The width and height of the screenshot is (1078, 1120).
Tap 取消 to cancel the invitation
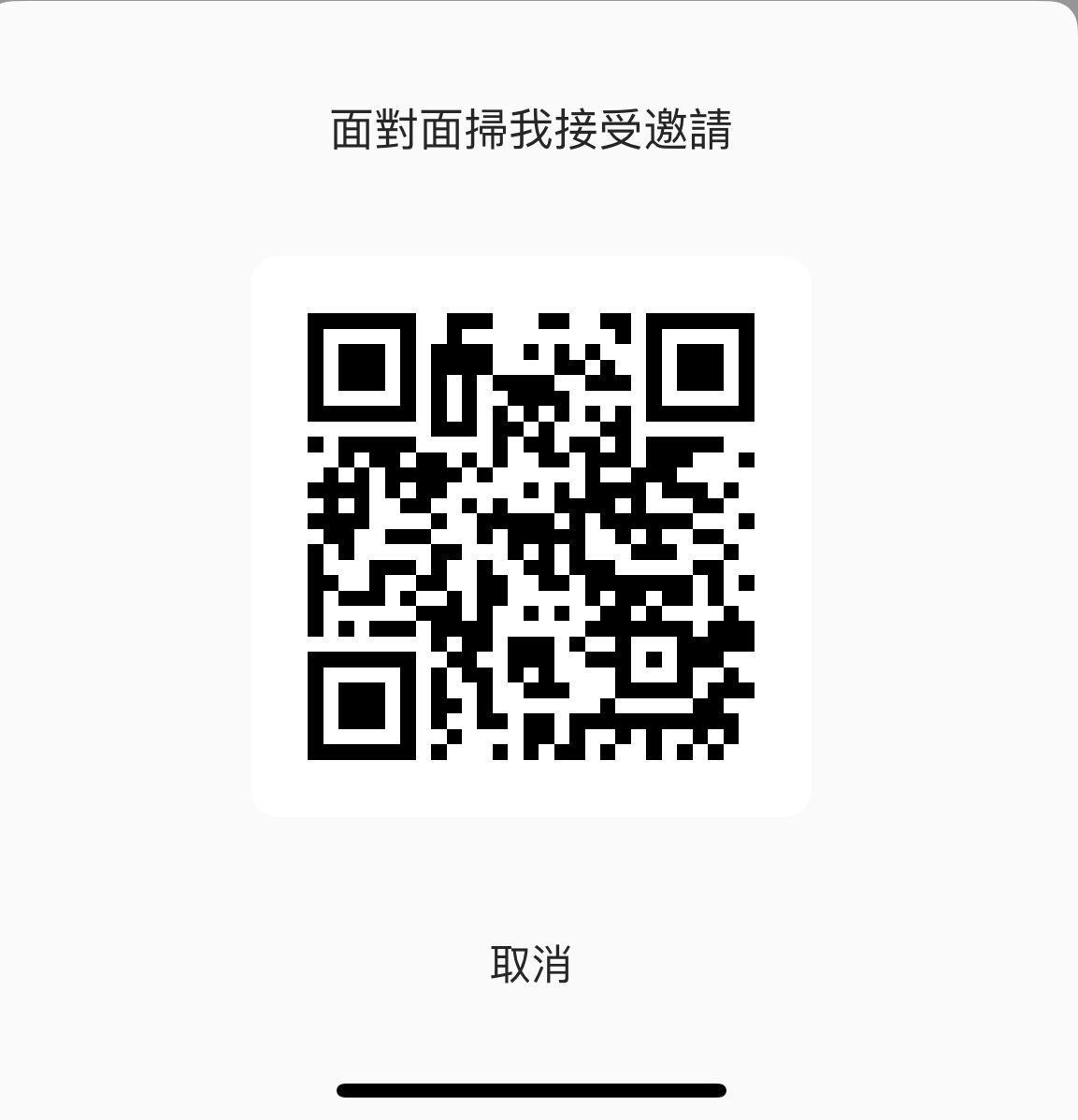click(x=530, y=963)
